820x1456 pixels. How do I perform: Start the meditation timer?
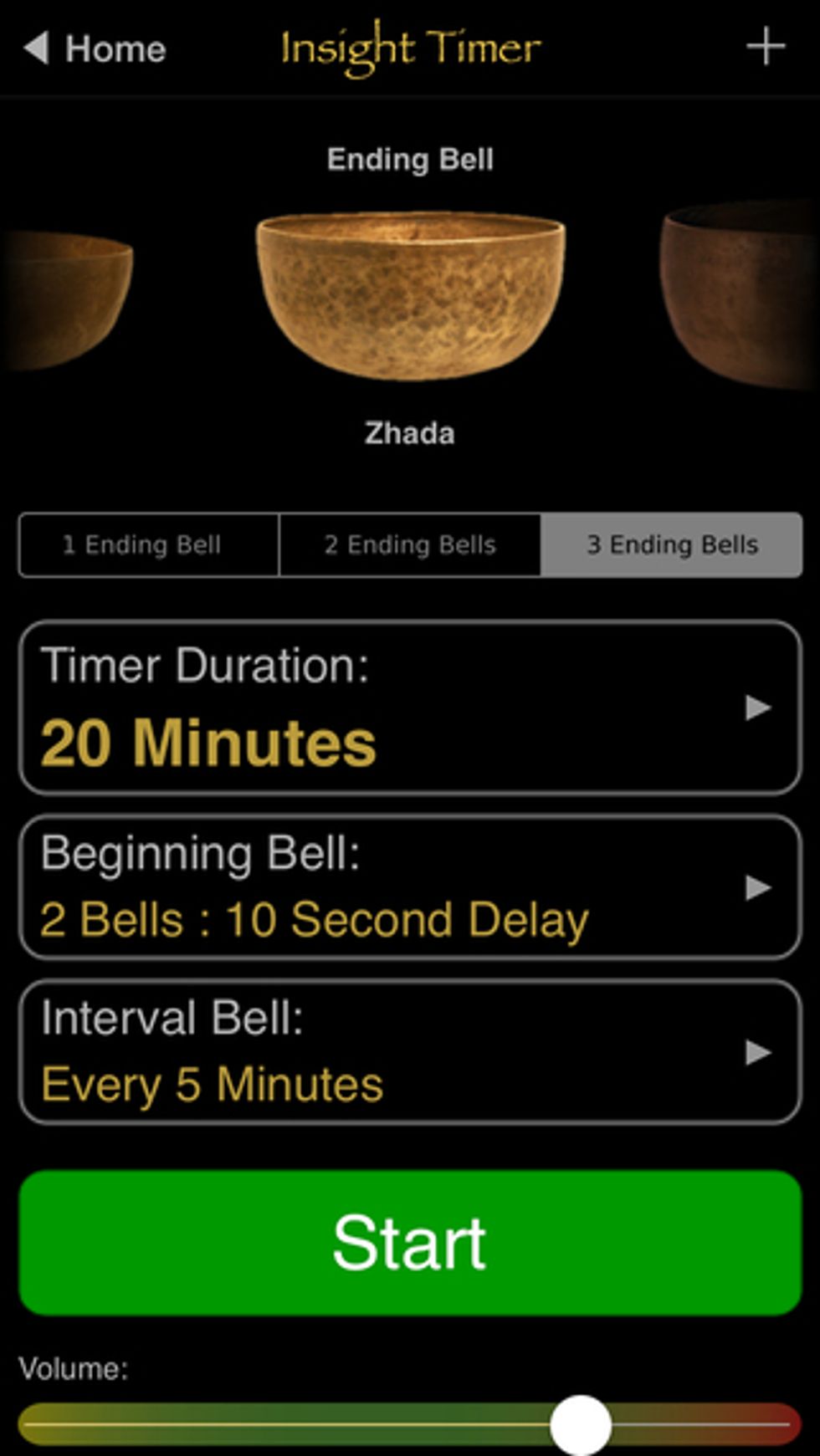pos(410,1243)
